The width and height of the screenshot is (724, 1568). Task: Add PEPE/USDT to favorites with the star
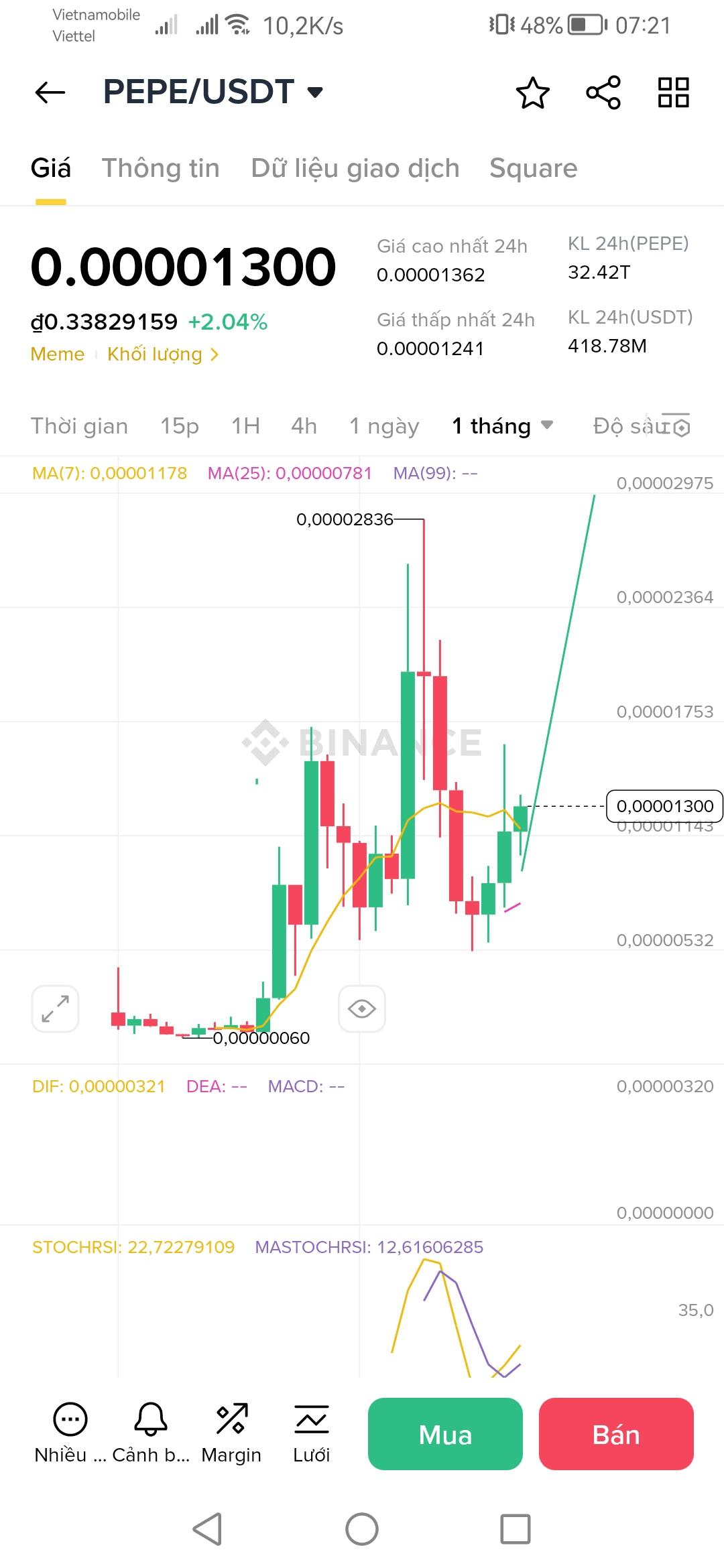[x=533, y=92]
